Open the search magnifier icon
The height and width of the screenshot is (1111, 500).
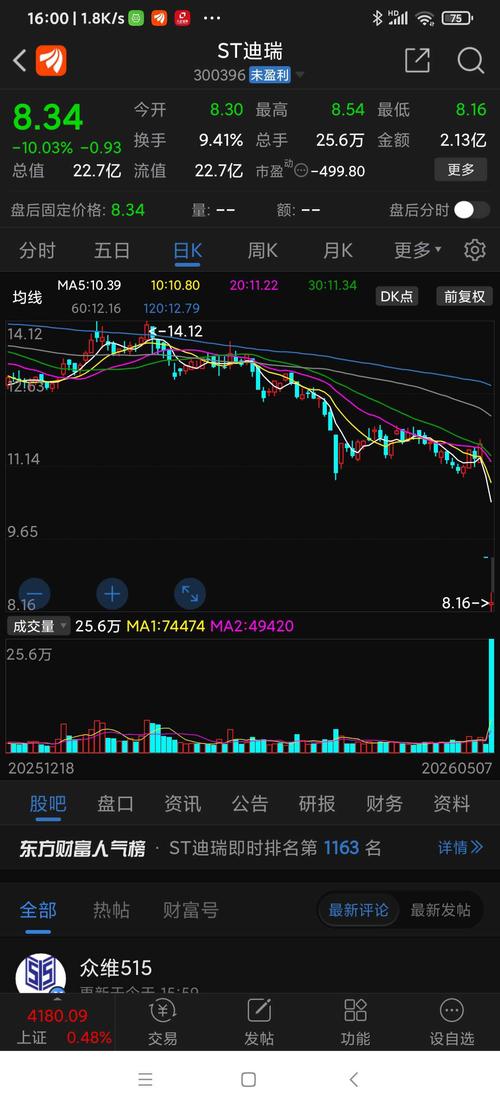tap(470, 61)
